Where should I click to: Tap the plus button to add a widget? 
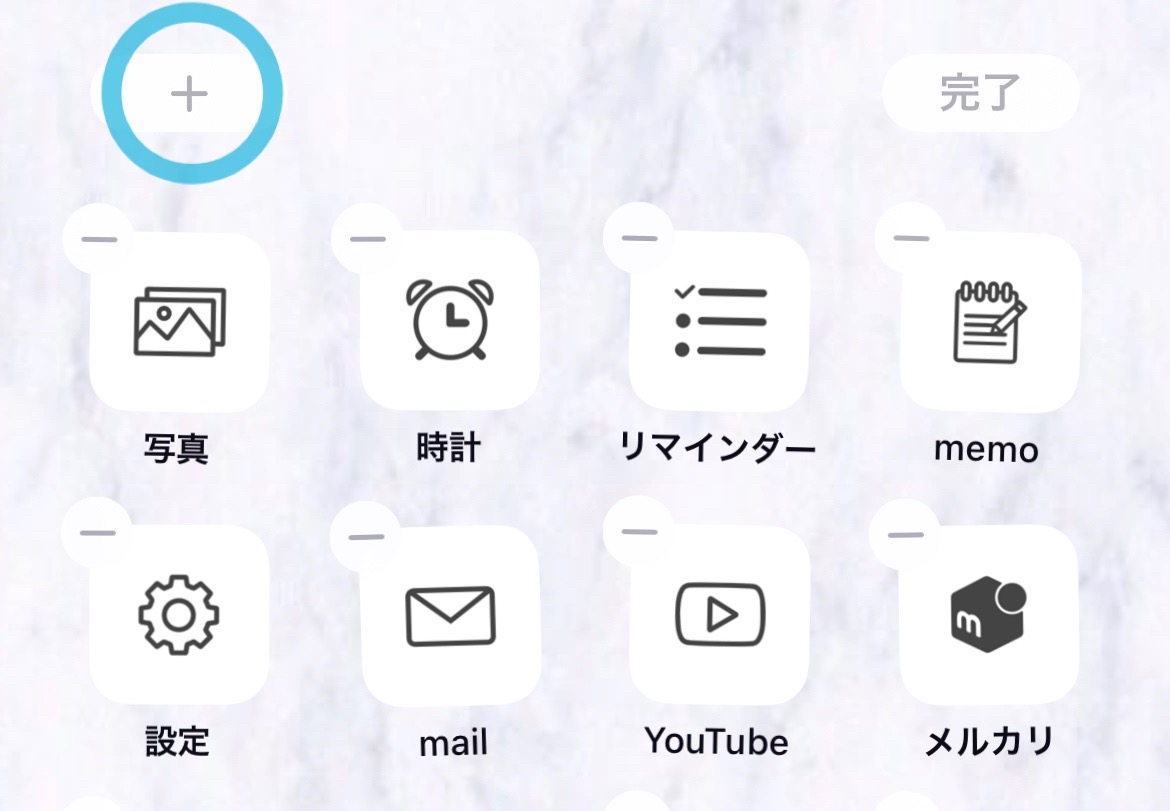click(188, 95)
